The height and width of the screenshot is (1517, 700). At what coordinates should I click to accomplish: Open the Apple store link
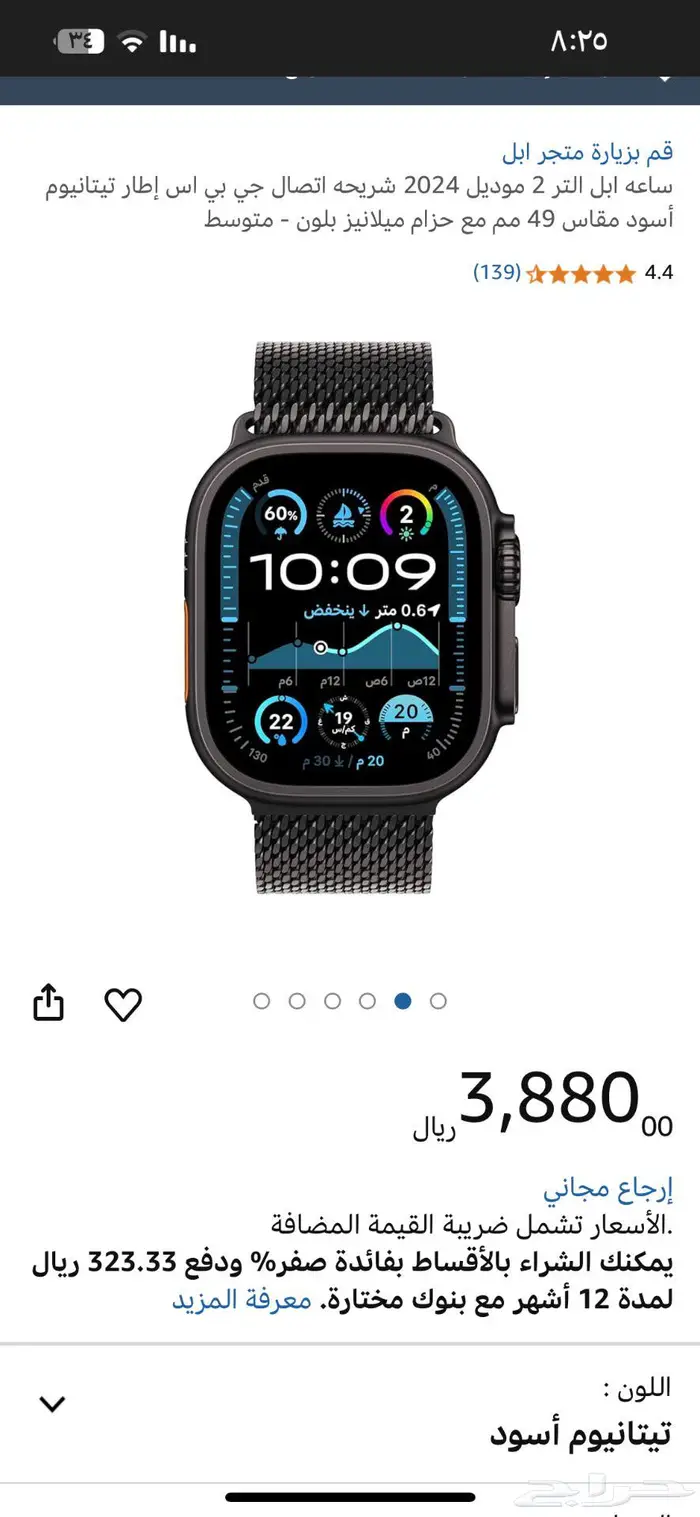[x=587, y=152]
